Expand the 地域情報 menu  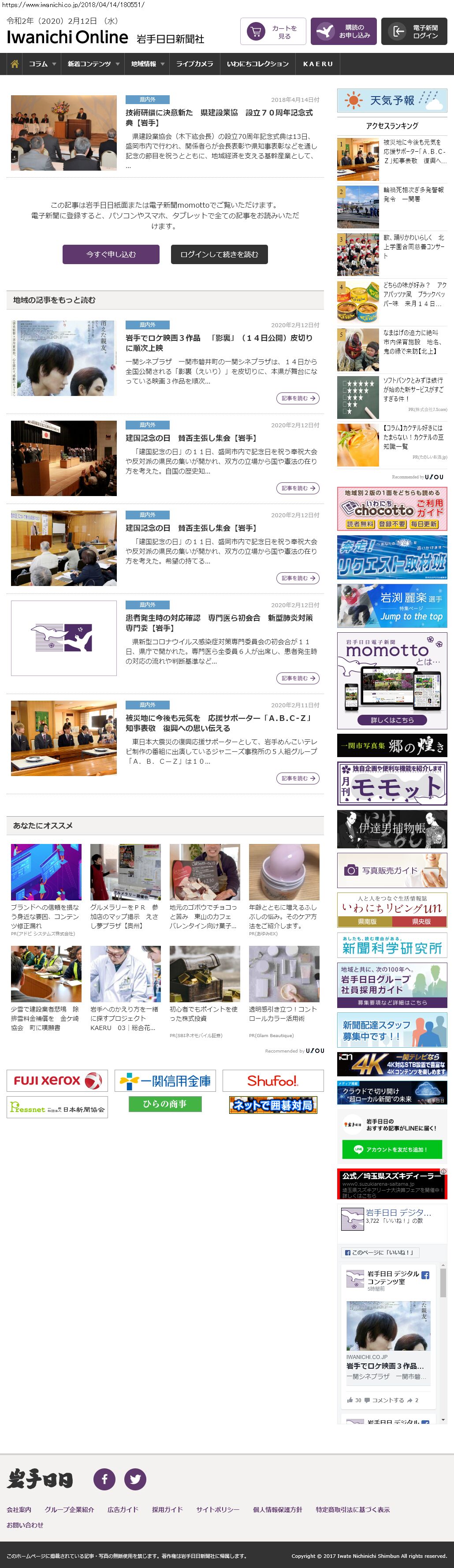coord(147,64)
